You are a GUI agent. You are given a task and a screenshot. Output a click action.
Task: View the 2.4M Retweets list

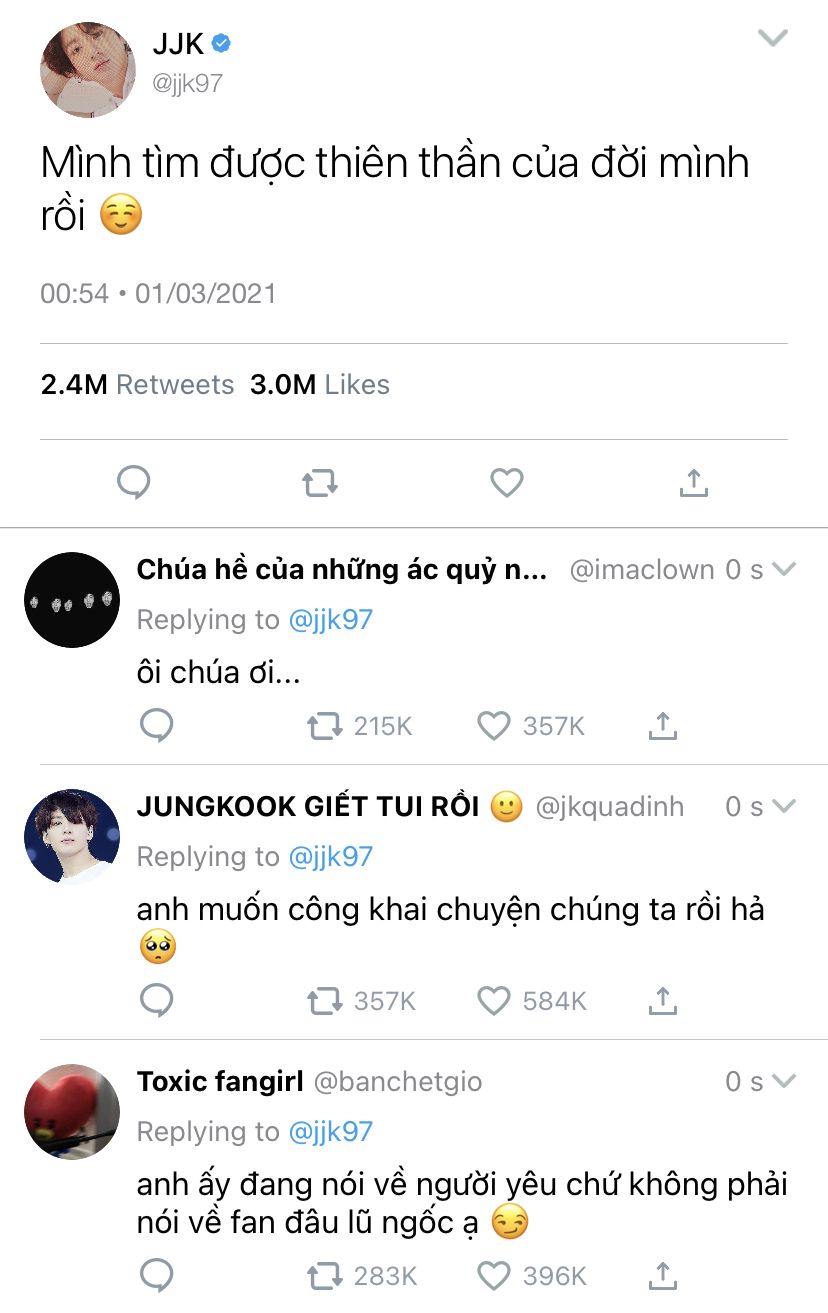coord(137,385)
